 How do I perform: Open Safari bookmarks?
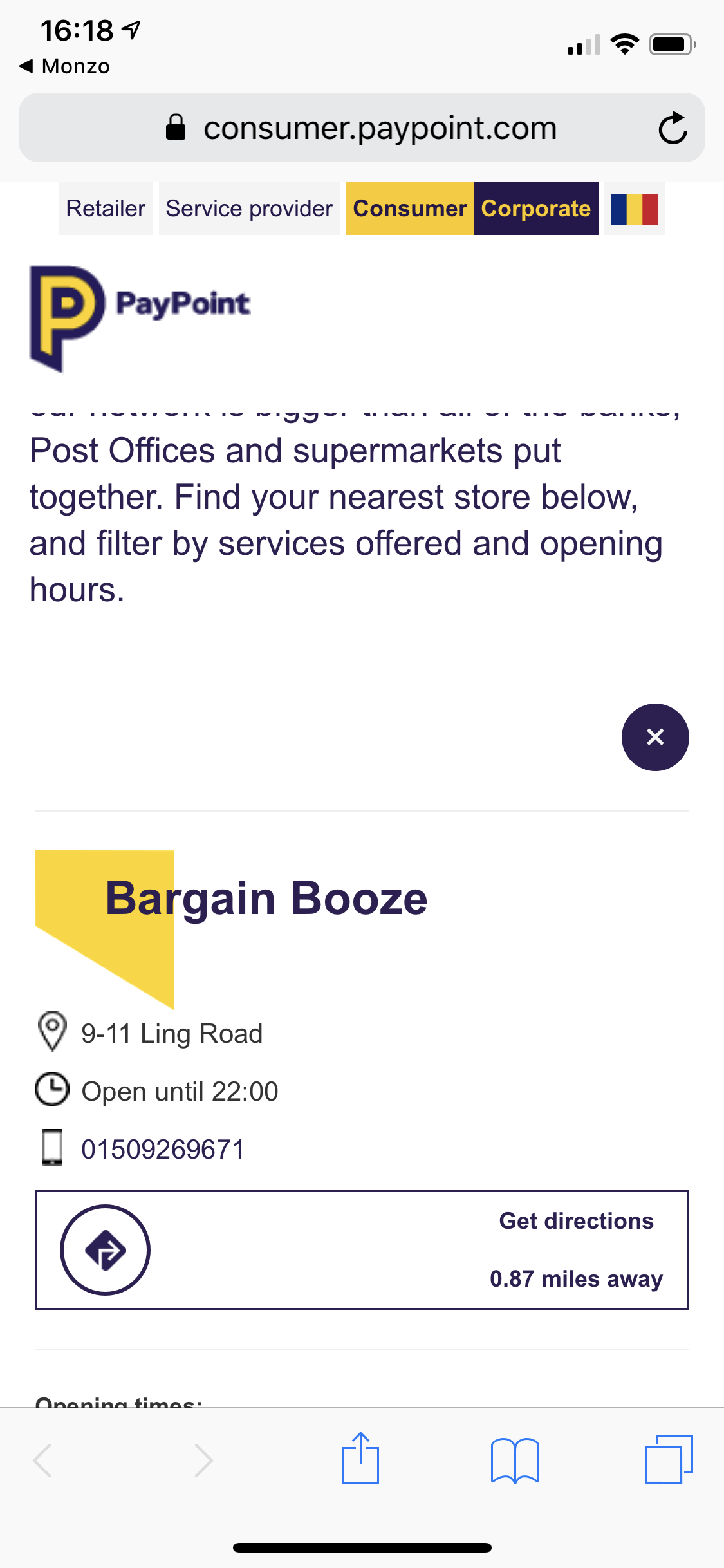pyautogui.click(x=515, y=1461)
